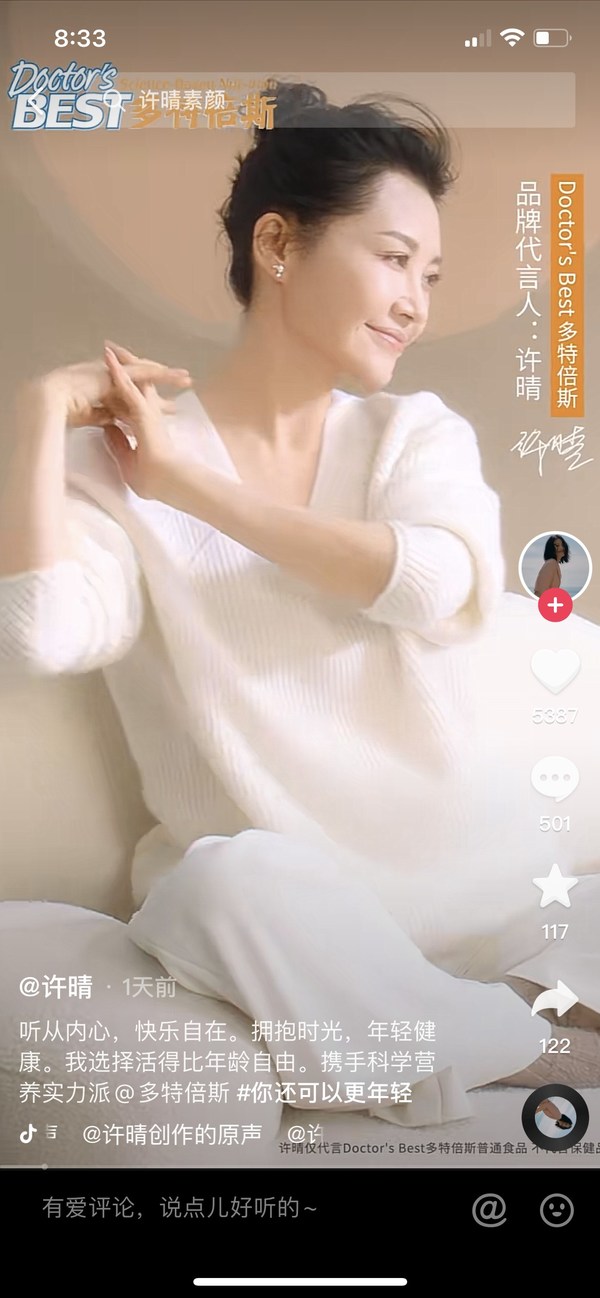Open the hashtag #你还可以更年轻

(324, 1092)
